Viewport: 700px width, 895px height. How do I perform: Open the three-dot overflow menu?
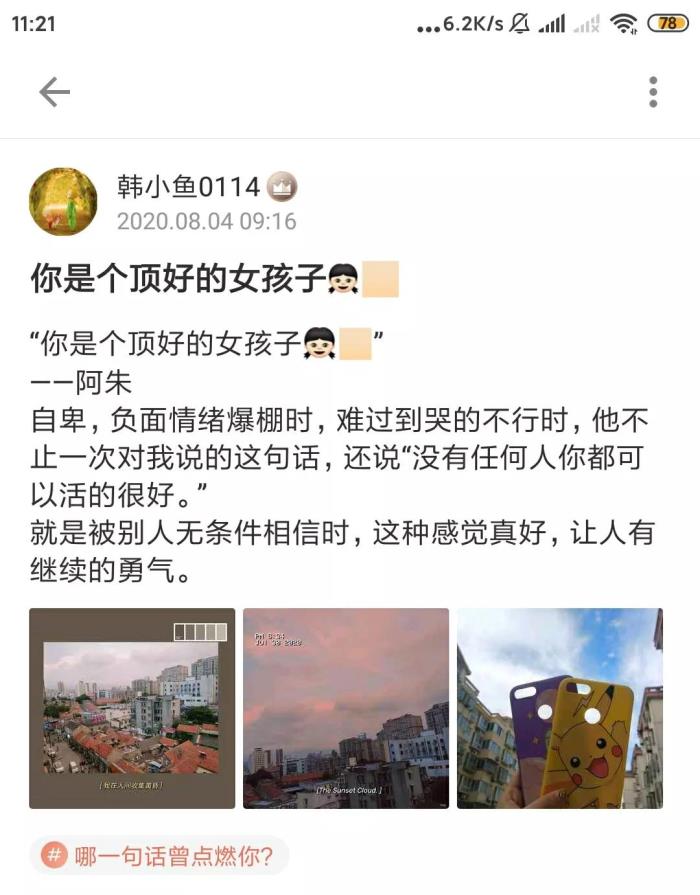(x=653, y=92)
